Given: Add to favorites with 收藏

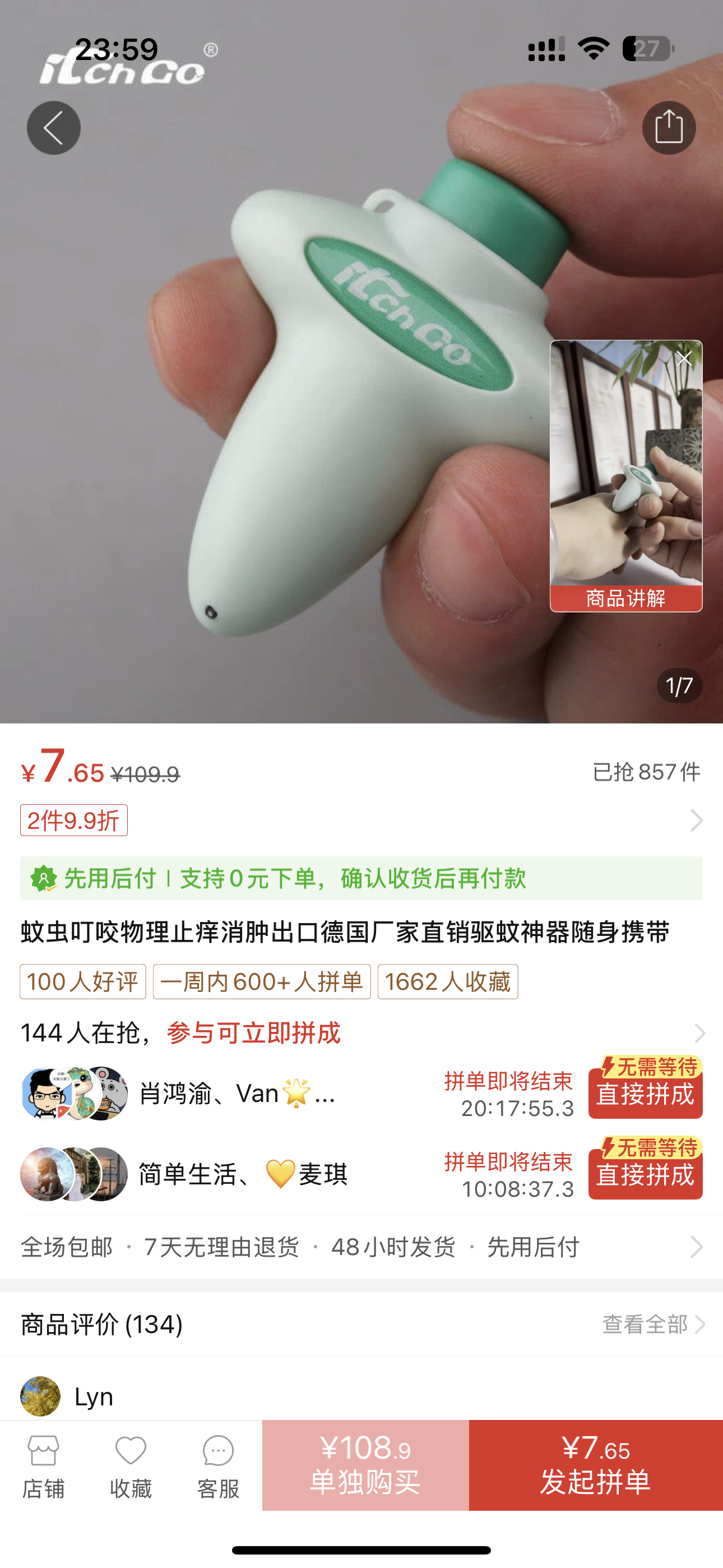Looking at the screenshot, I should coord(131,1466).
